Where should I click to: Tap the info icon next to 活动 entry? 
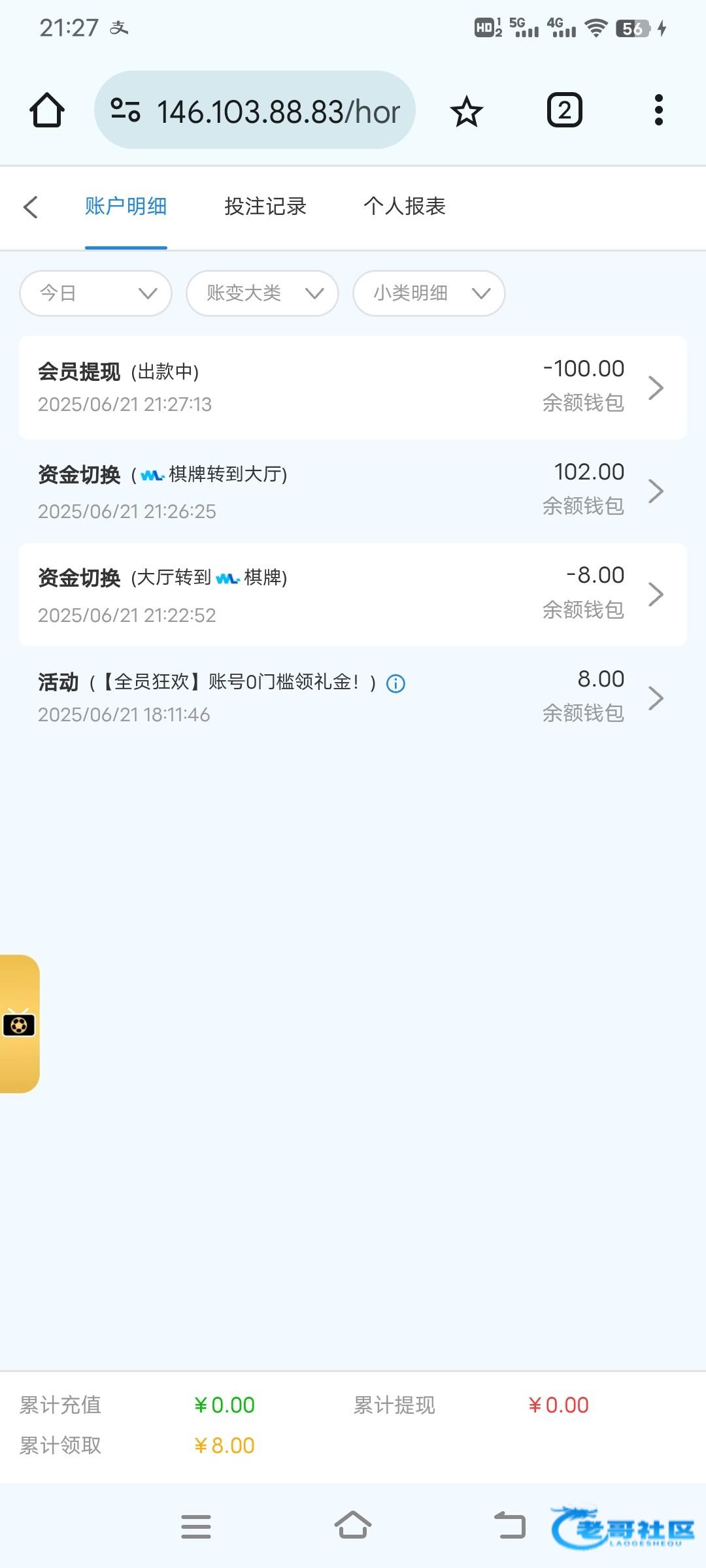coord(395,683)
